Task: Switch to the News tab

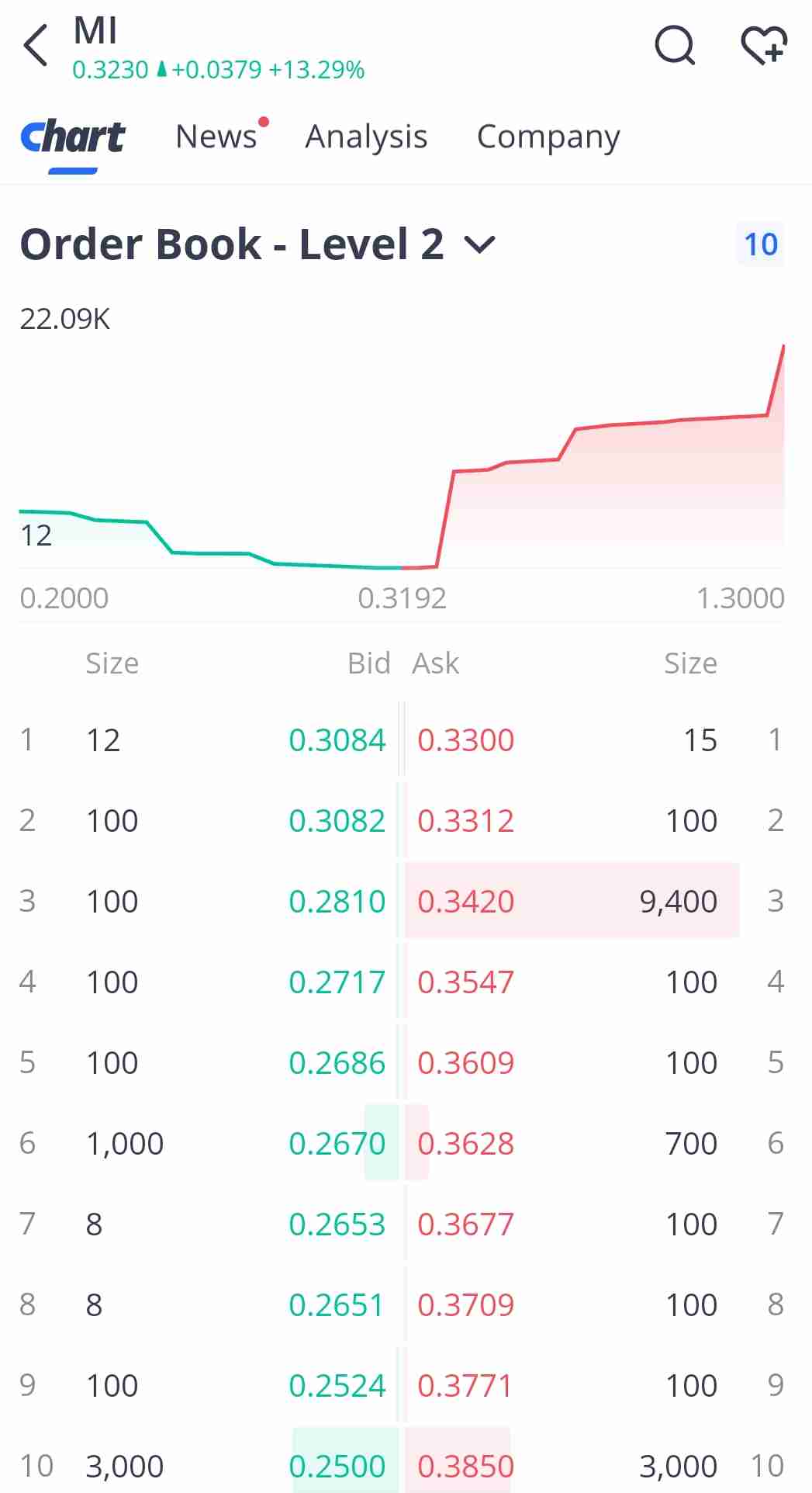Action: [x=216, y=137]
